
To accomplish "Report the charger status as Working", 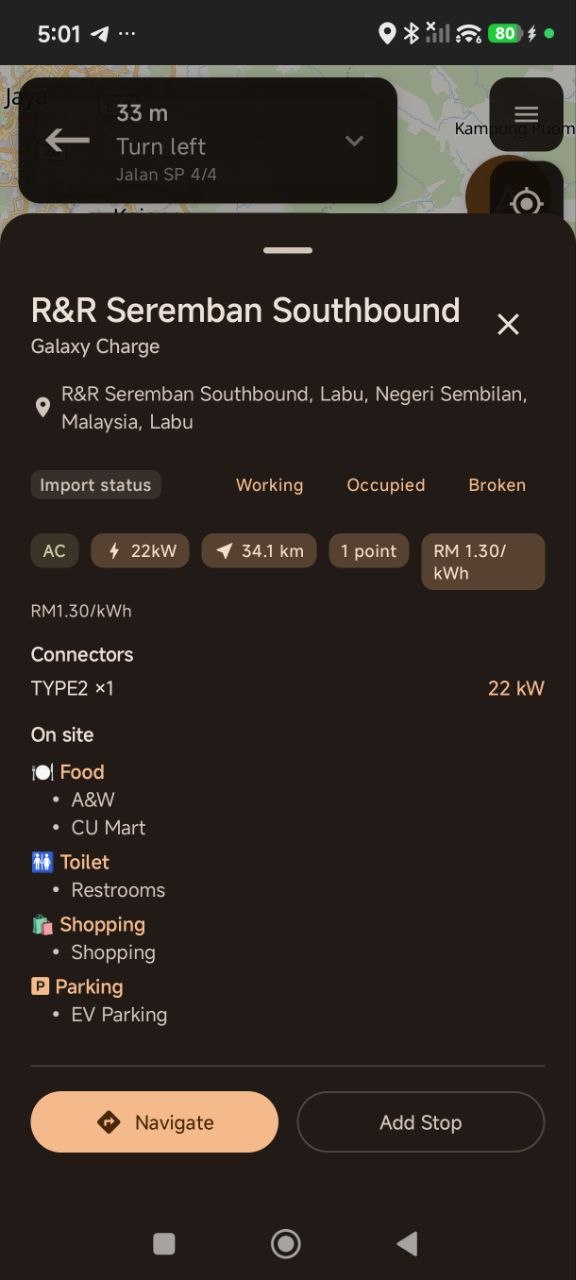I will pos(269,485).
